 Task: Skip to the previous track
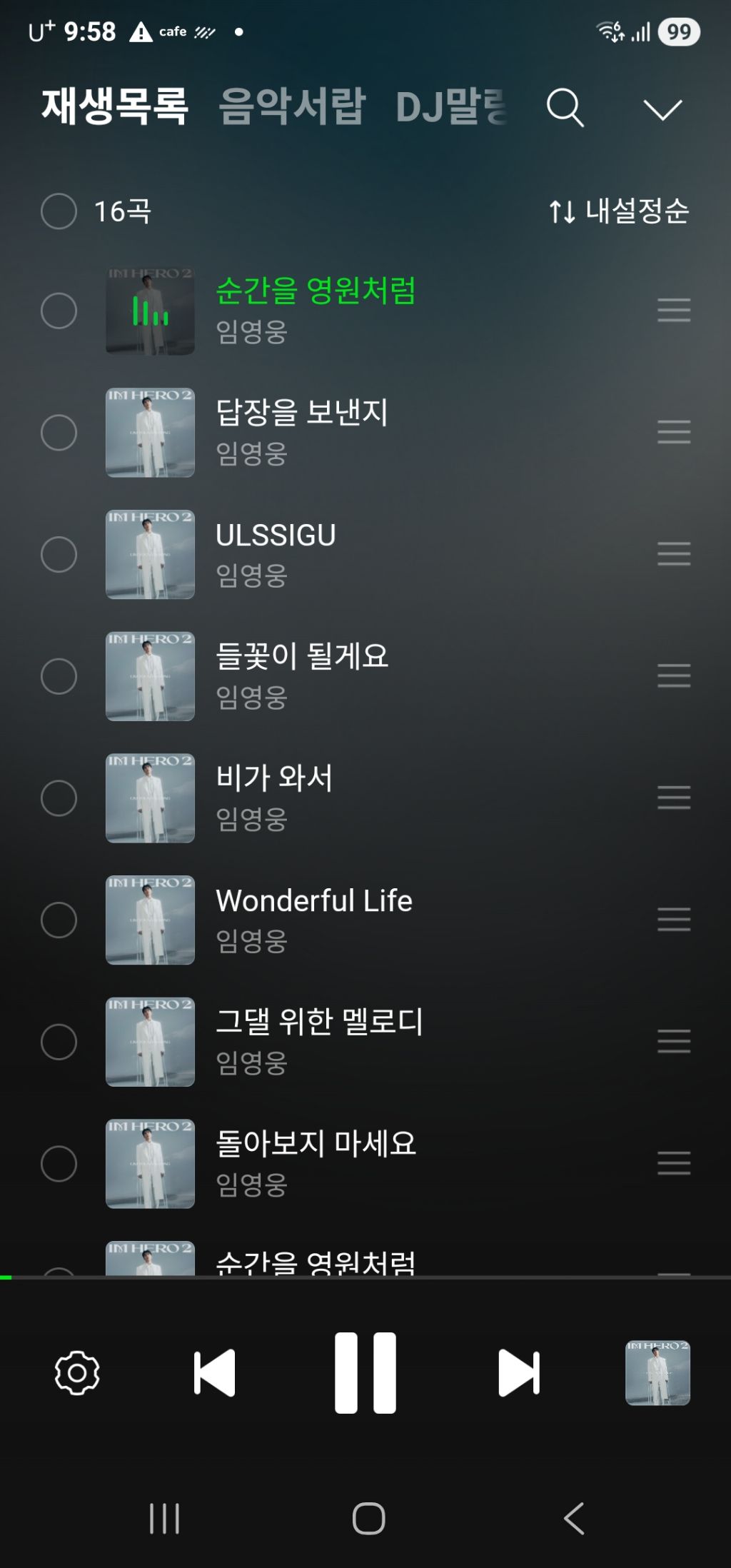pyautogui.click(x=214, y=1372)
